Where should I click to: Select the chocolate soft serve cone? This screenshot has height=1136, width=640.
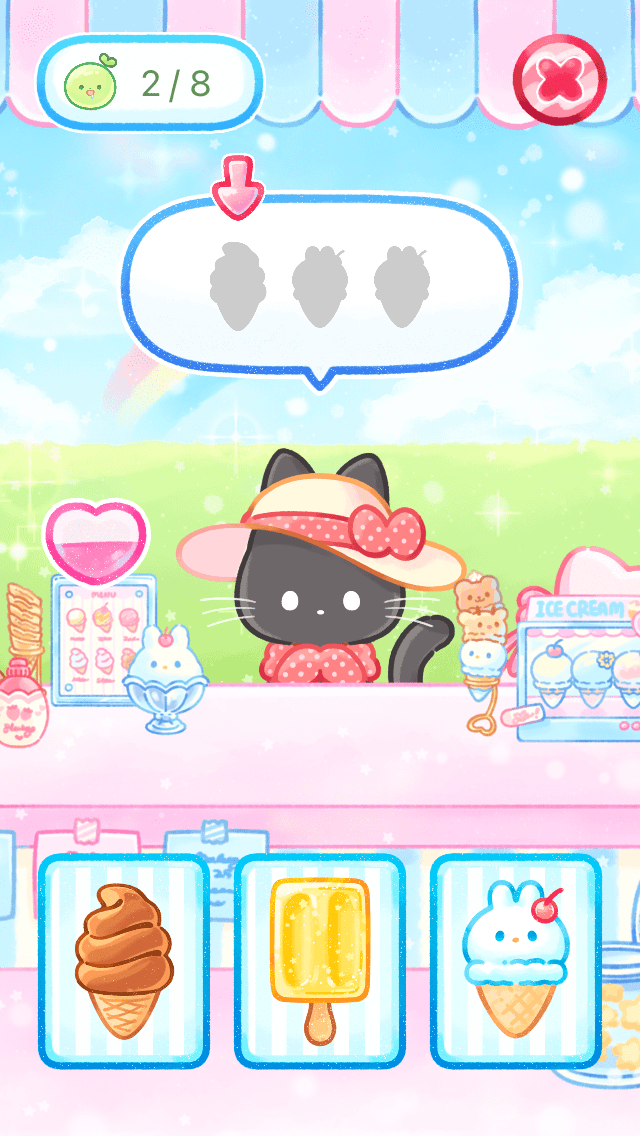(123, 961)
